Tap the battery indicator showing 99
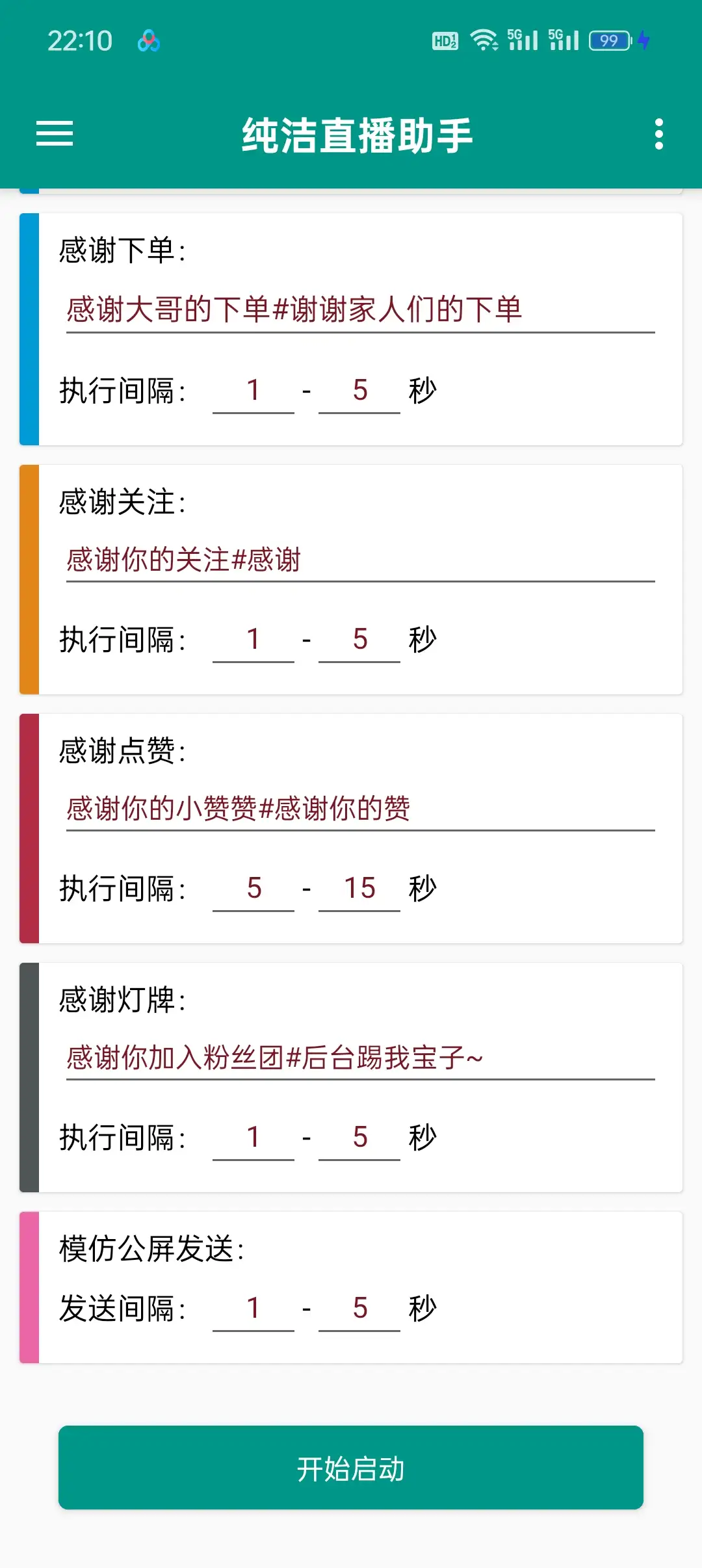 (608, 40)
